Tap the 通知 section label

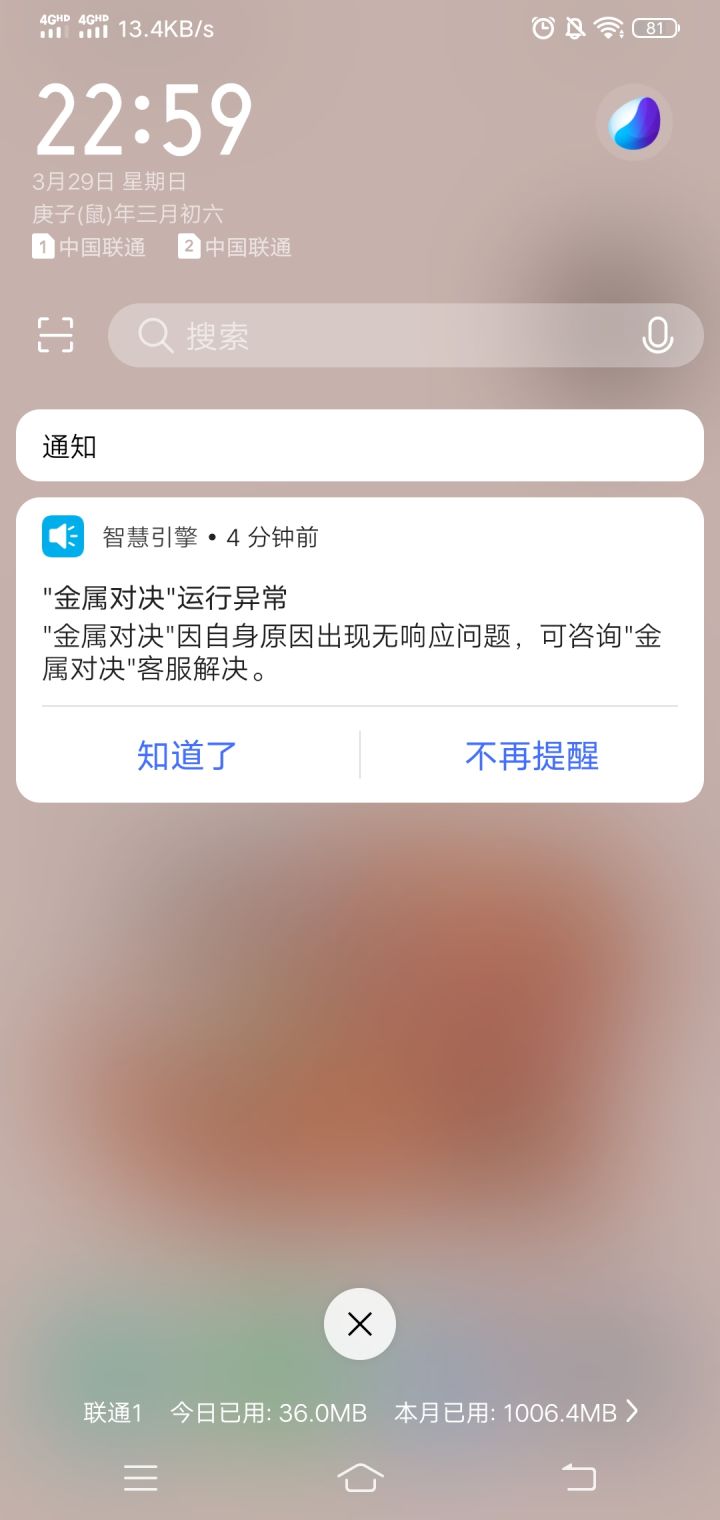(70, 446)
